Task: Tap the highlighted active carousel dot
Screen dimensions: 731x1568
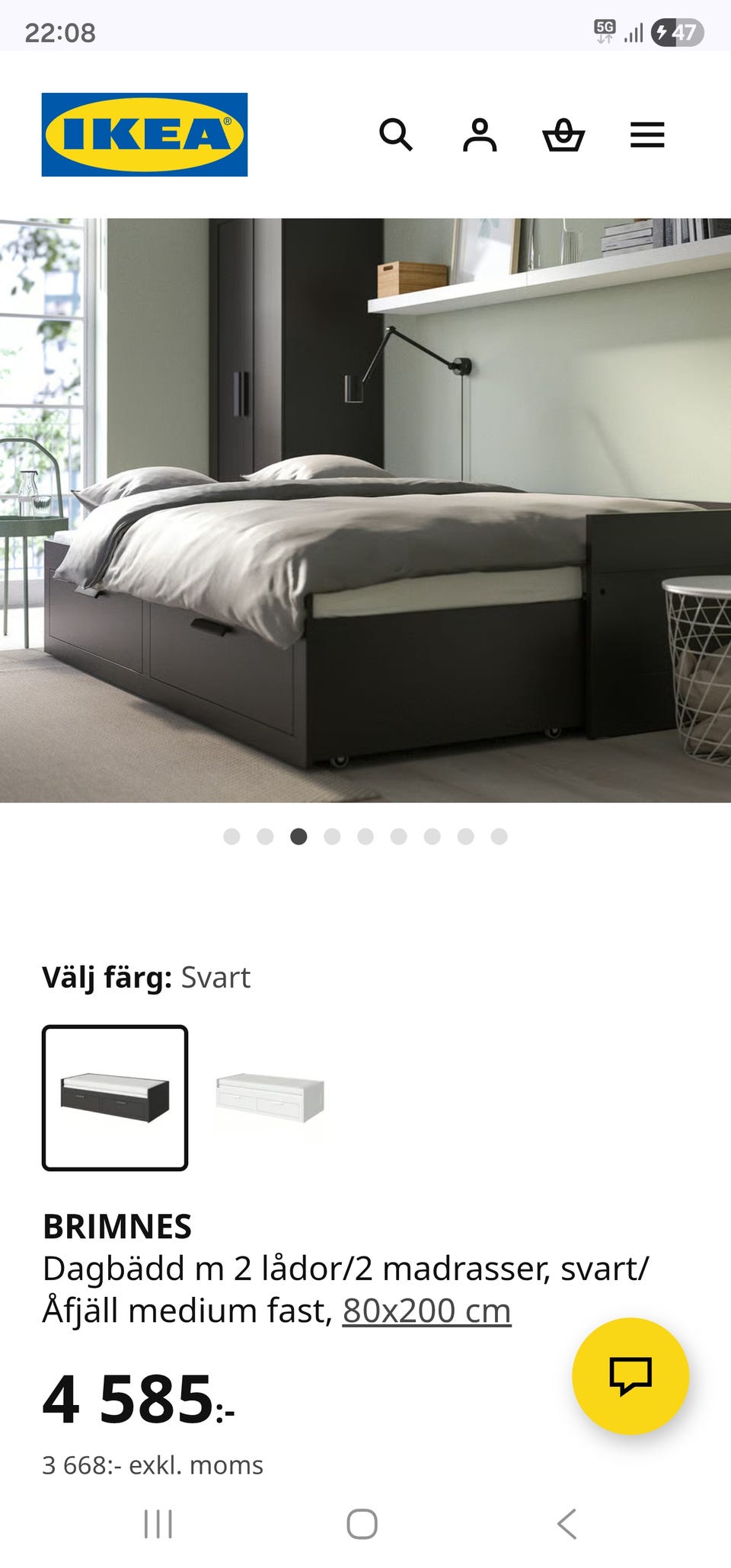Action: tap(298, 836)
